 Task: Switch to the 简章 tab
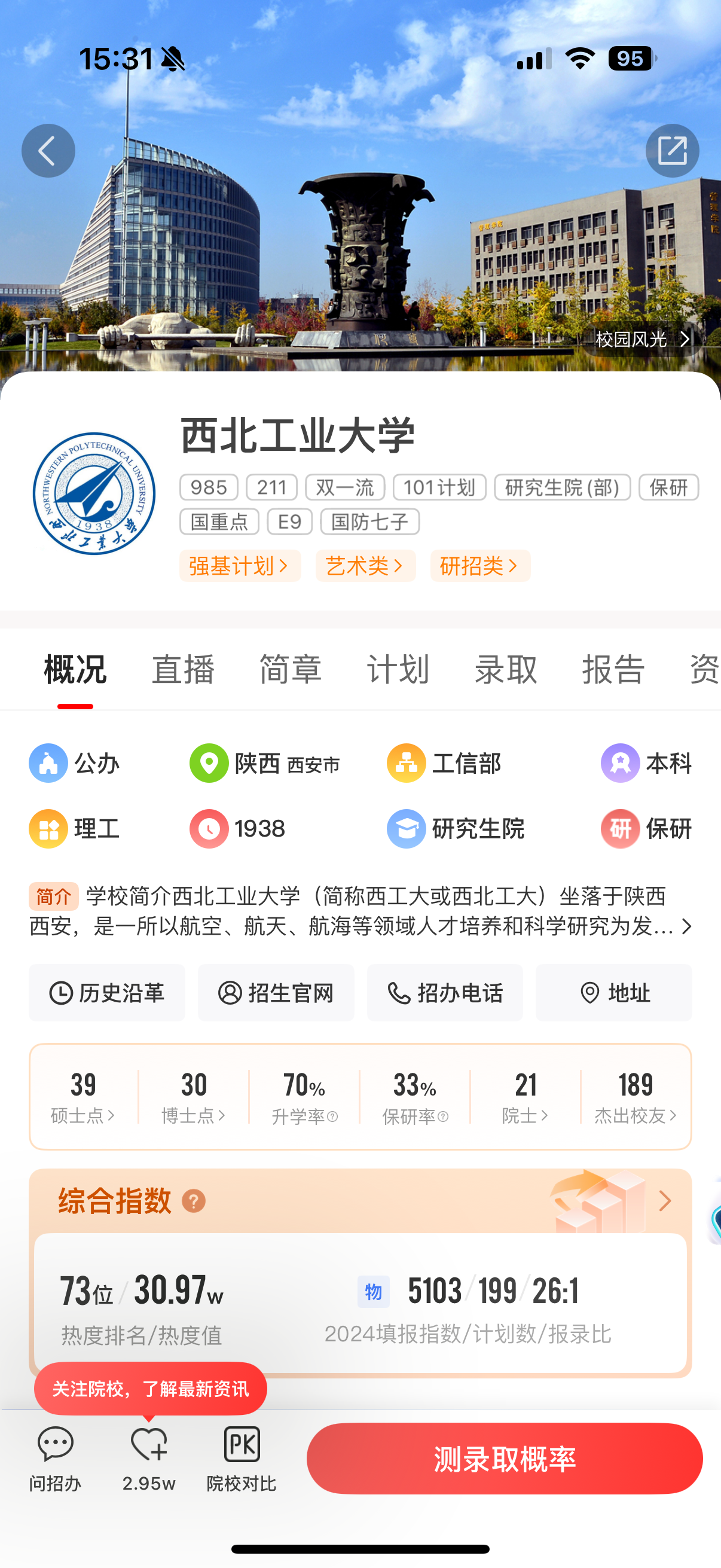click(x=290, y=669)
